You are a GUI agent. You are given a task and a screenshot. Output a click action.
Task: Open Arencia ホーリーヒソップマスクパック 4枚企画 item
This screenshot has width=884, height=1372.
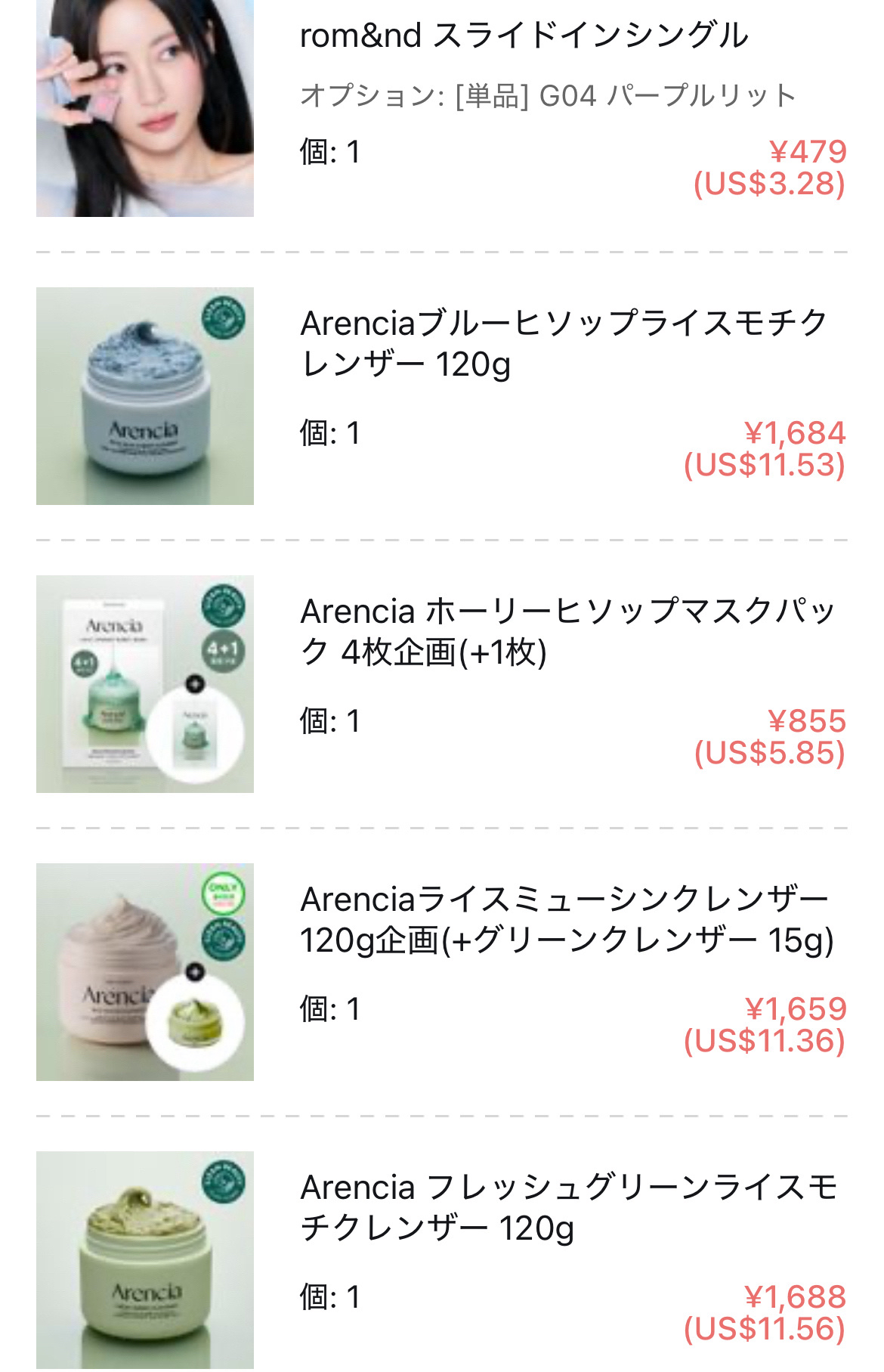tap(567, 631)
